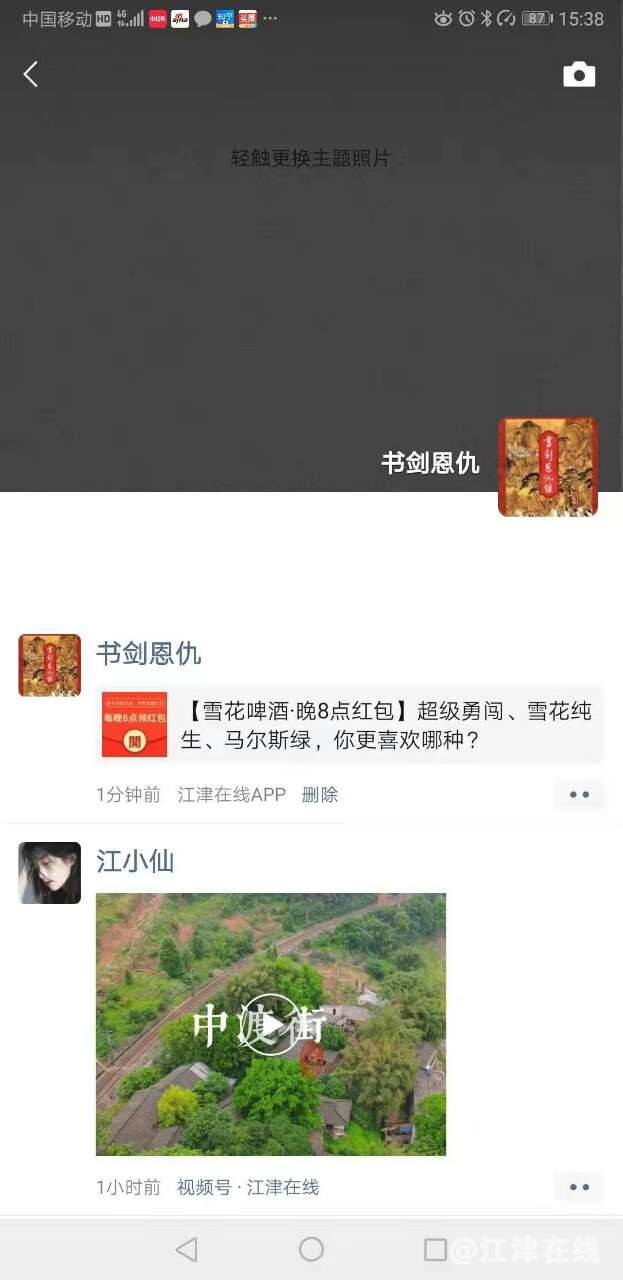Open 江小仙's profile name
This screenshot has height=1280, width=623.
coord(135,861)
